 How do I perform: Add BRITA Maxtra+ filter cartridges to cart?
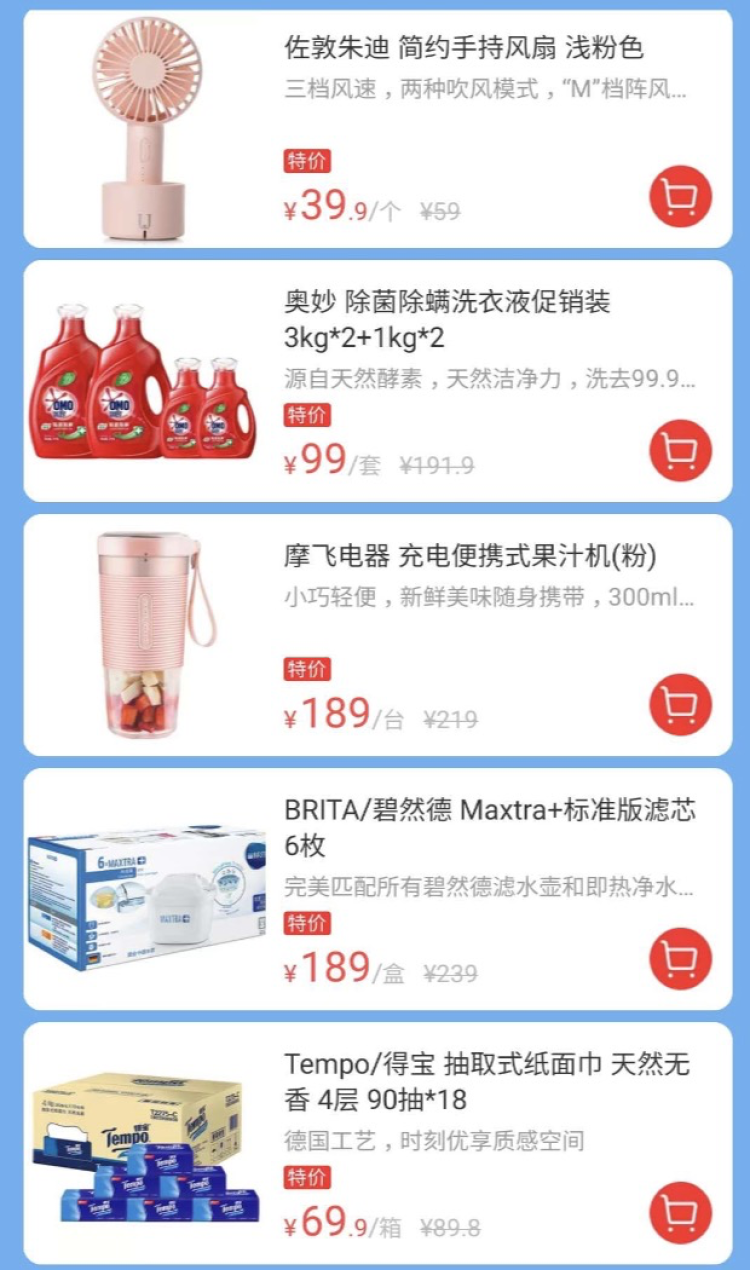(x=680, y=958)
